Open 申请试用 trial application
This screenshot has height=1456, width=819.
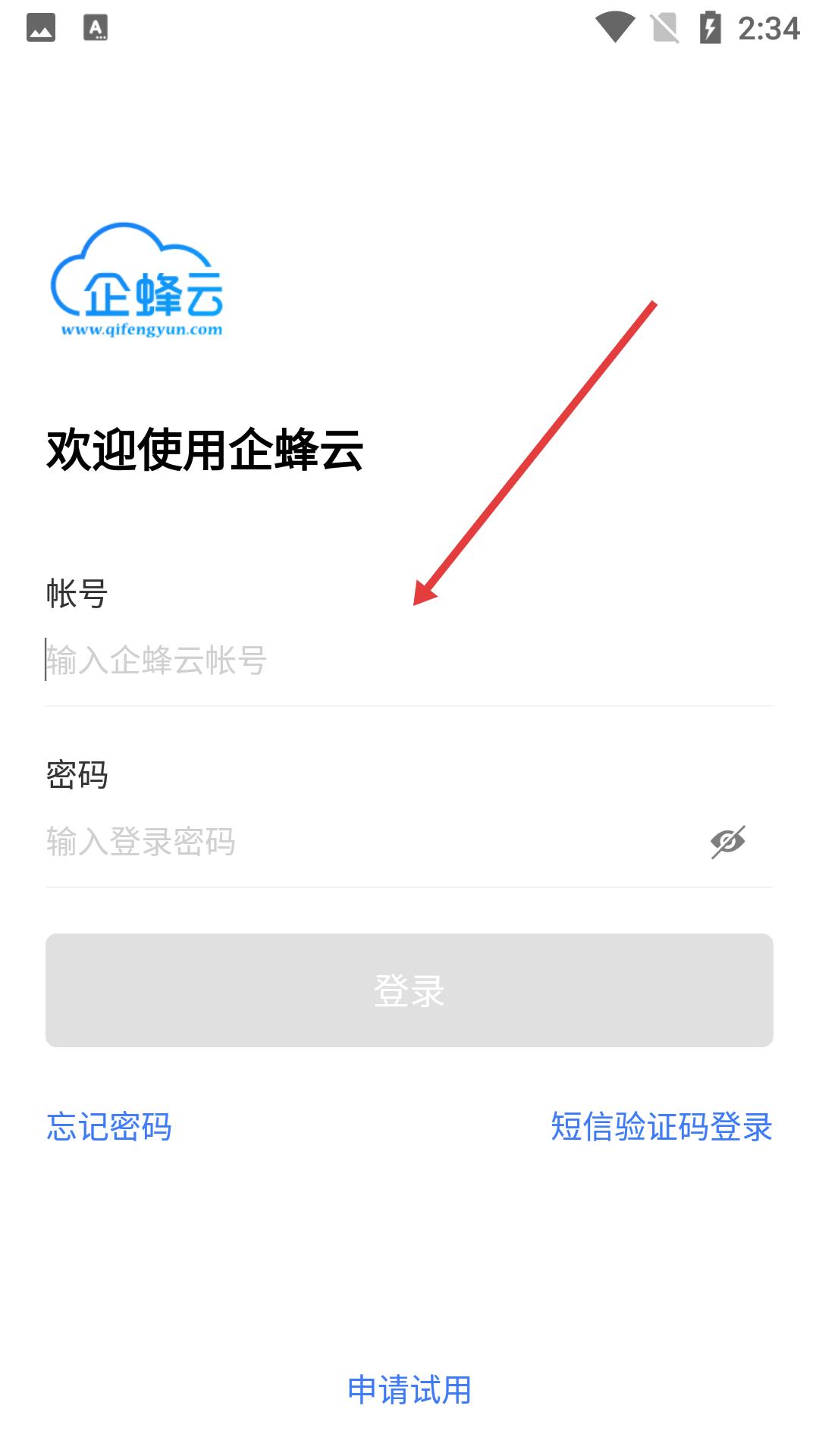click(x=409, y=1390)
